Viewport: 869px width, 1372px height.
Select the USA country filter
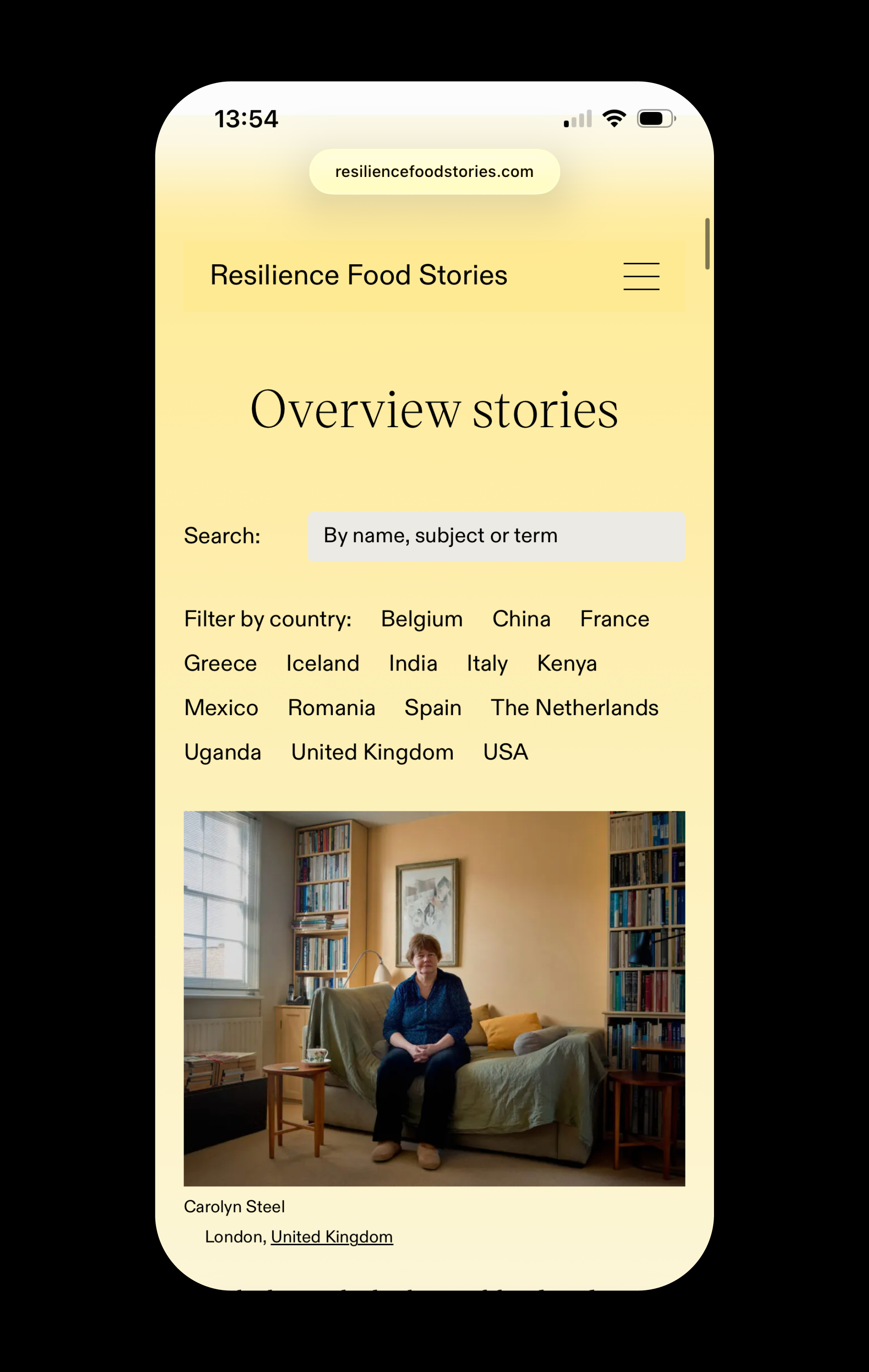[505, 753]
